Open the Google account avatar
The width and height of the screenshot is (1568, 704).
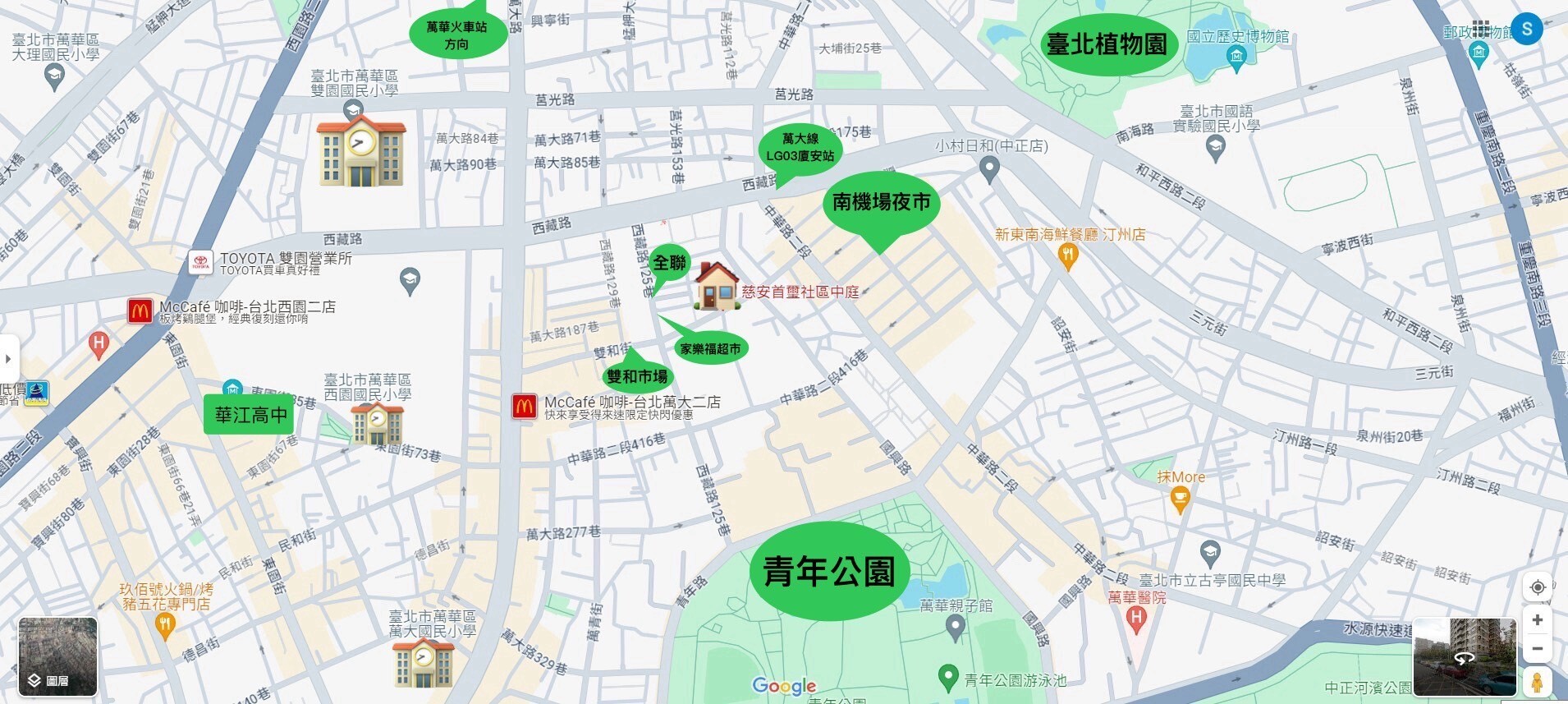[1526, 30]
